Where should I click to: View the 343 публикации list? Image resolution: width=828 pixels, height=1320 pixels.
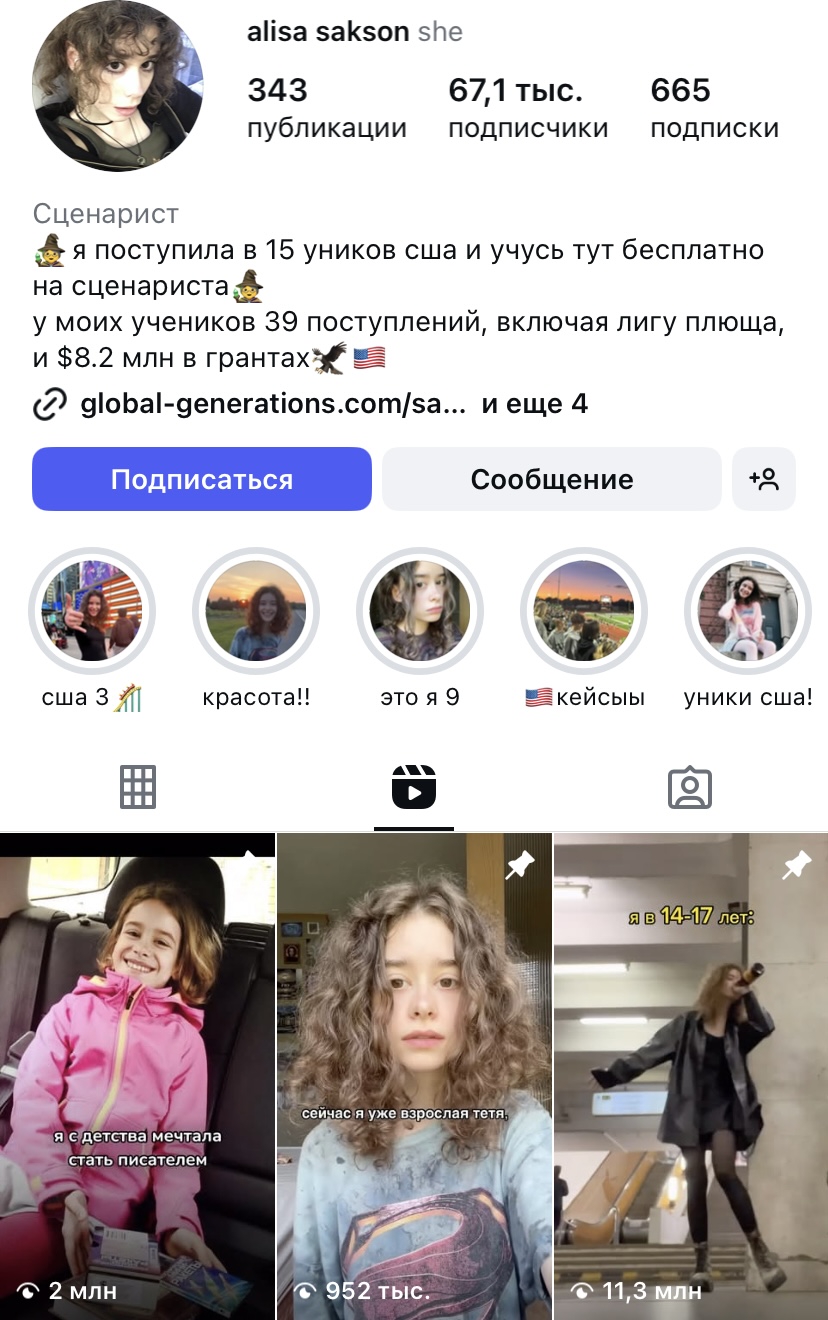(x=326, y=108)
